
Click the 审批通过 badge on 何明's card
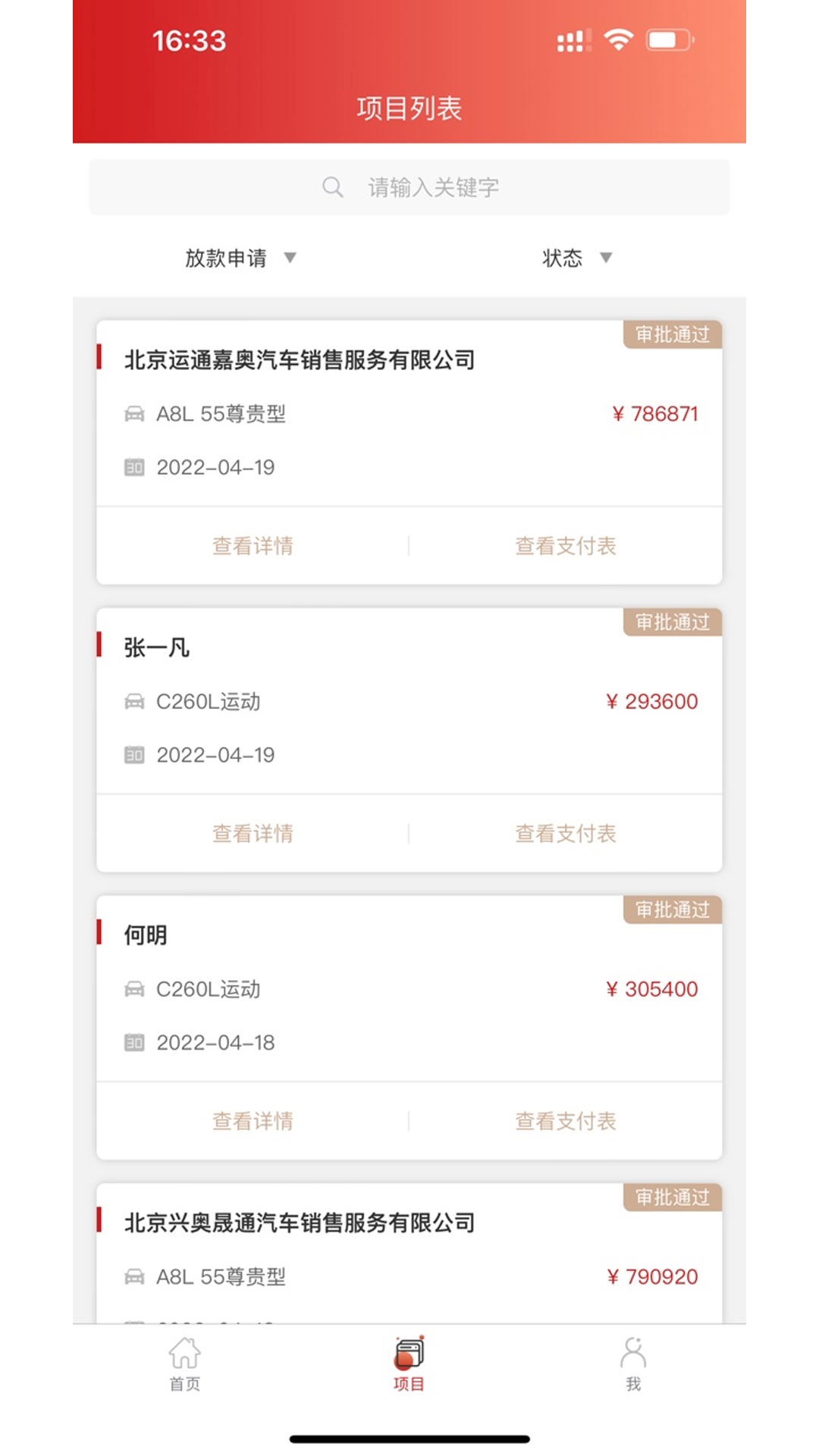[670, 911]
